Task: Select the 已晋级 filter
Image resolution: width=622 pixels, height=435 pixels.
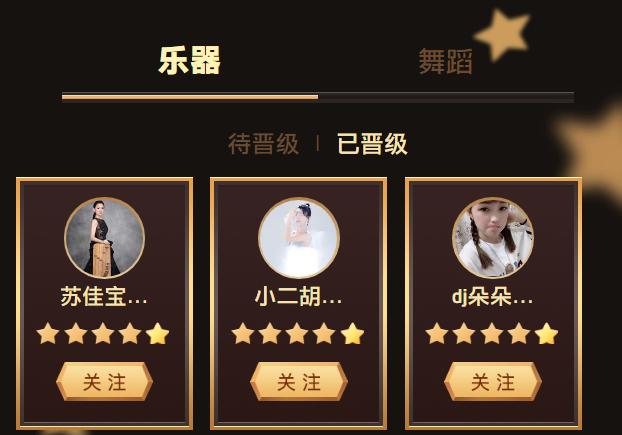Action: [372, 144]
